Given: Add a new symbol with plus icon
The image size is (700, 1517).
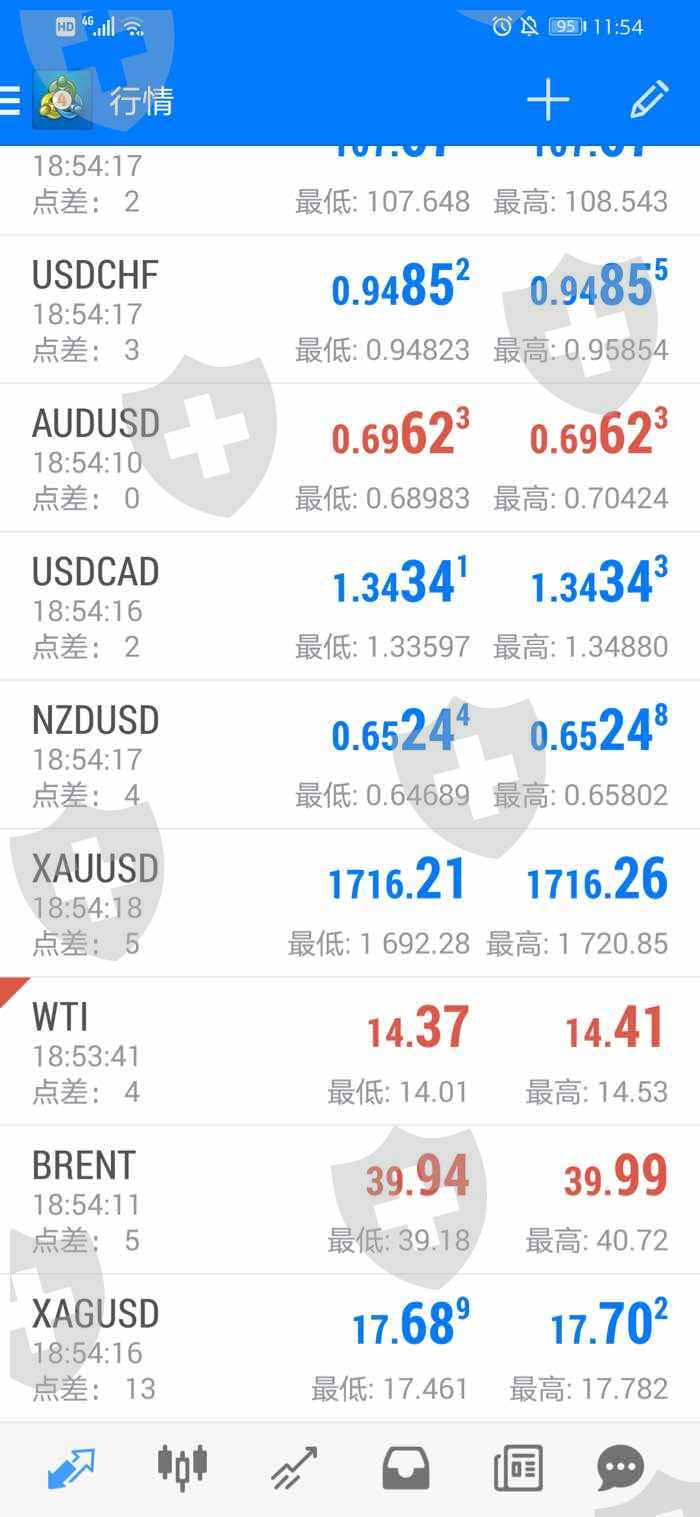Looking at the screenshot, I should (548, 100).
